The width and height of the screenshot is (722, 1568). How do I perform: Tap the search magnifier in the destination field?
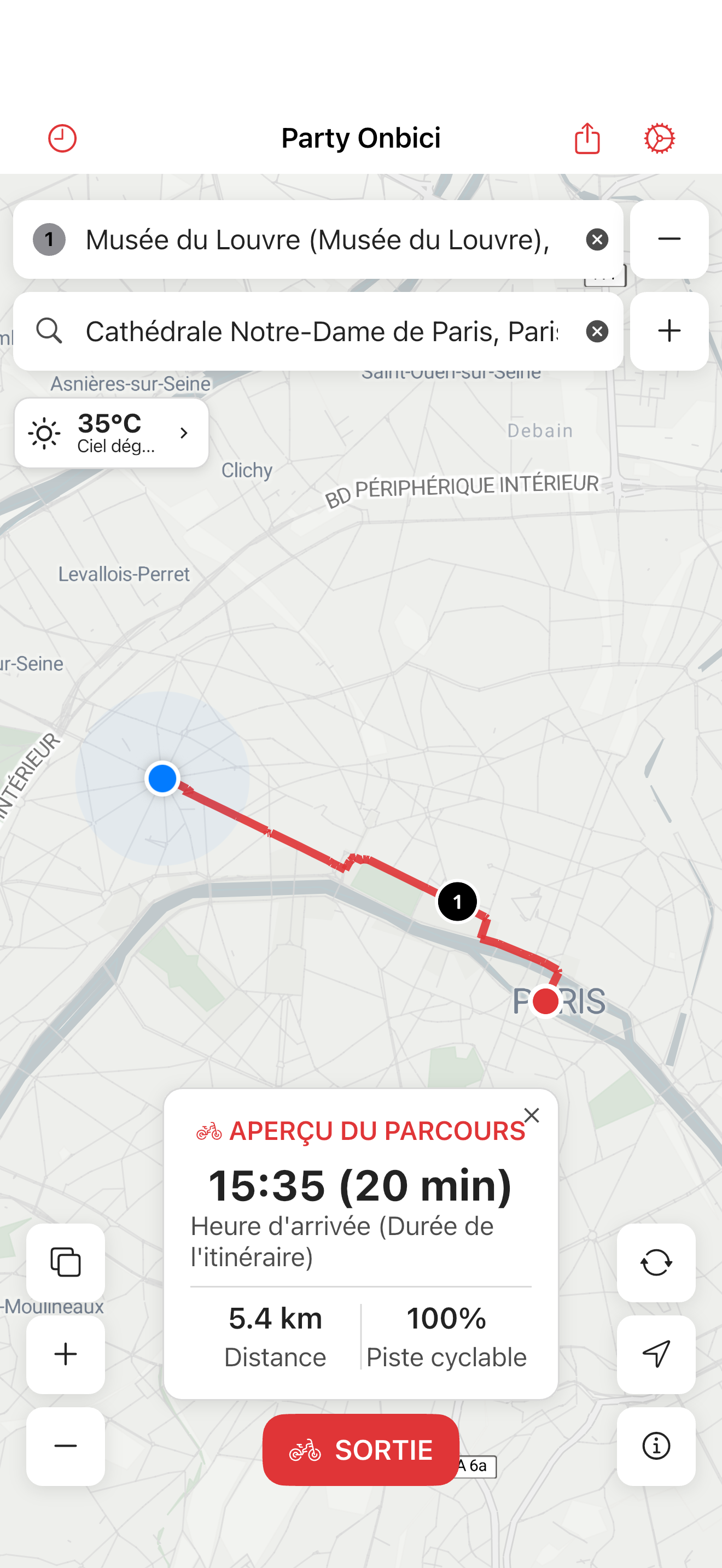[x=50, y=331]
